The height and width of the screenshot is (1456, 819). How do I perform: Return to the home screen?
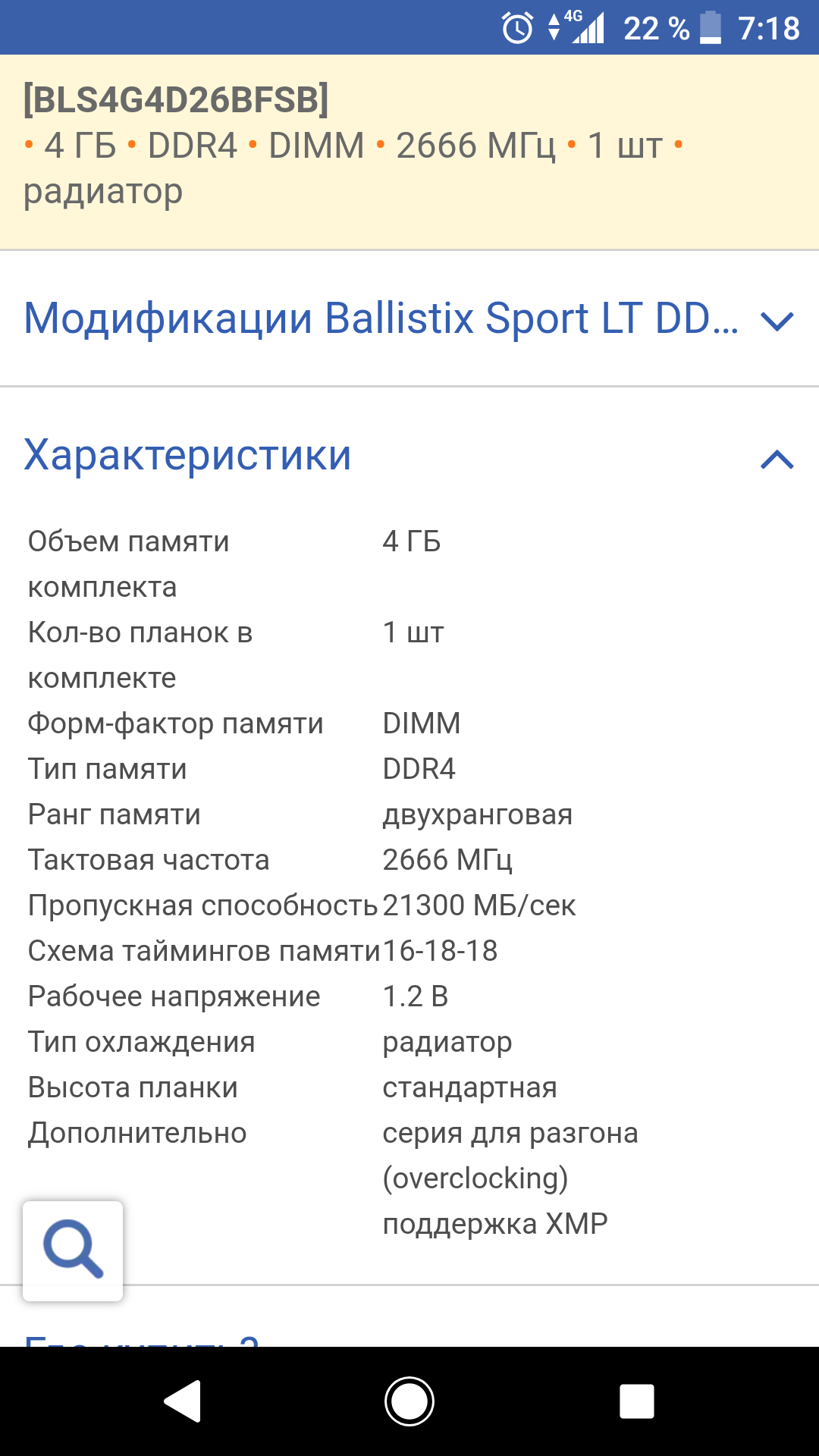coord(409,1401)
